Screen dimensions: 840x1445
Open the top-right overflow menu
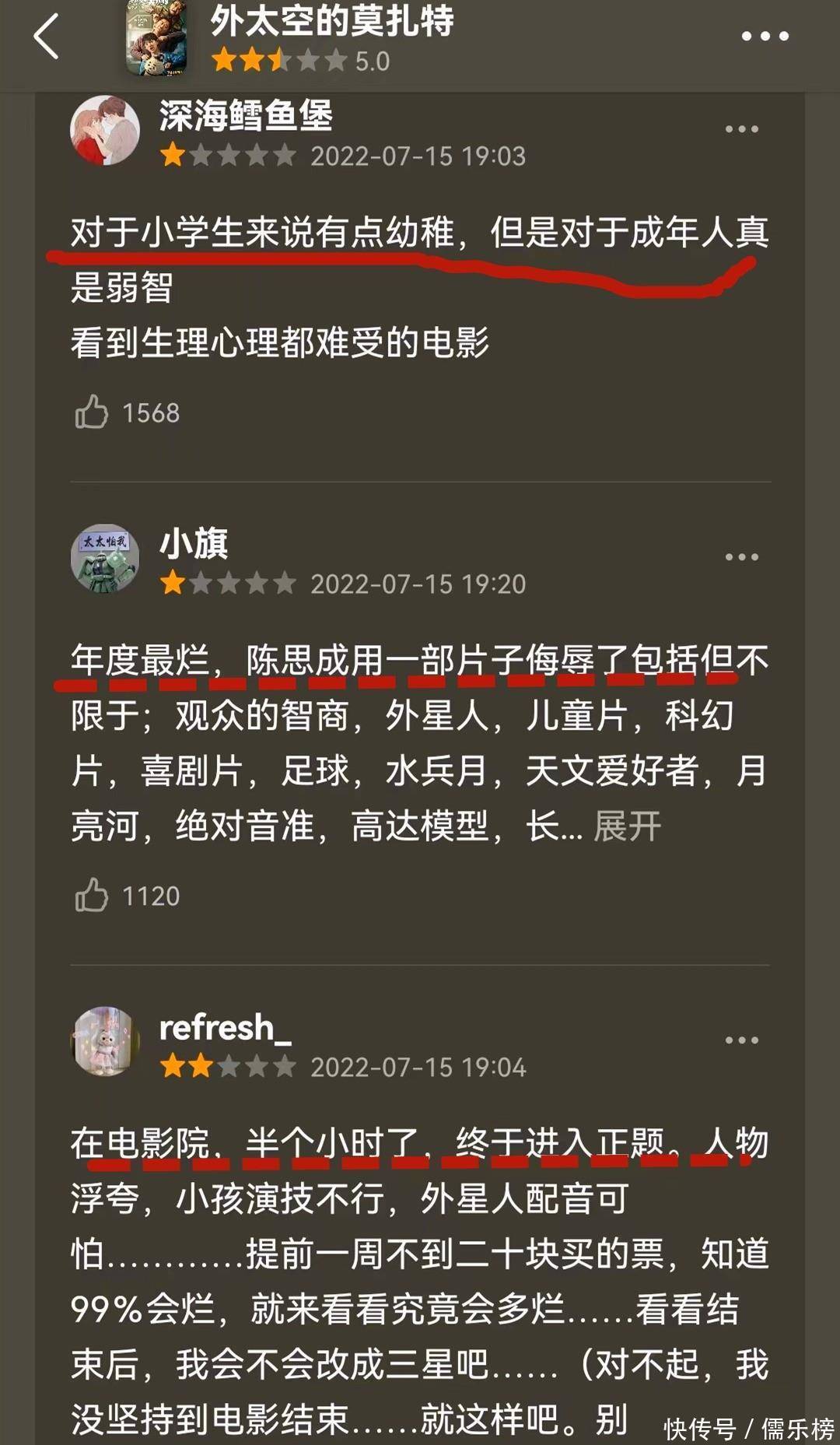click(x=765, y=36)
